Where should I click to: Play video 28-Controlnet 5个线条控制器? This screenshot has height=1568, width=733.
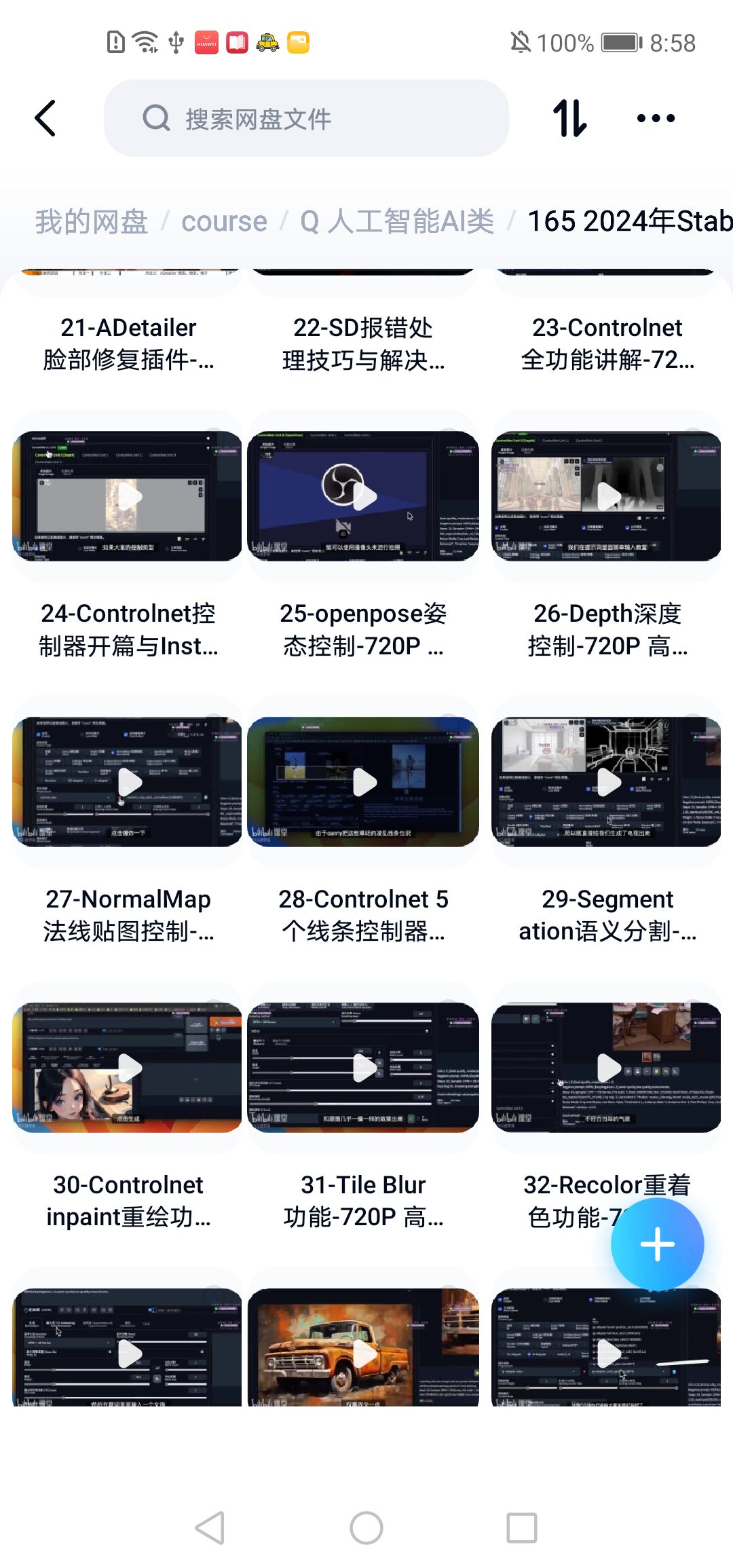pos(363,782)
